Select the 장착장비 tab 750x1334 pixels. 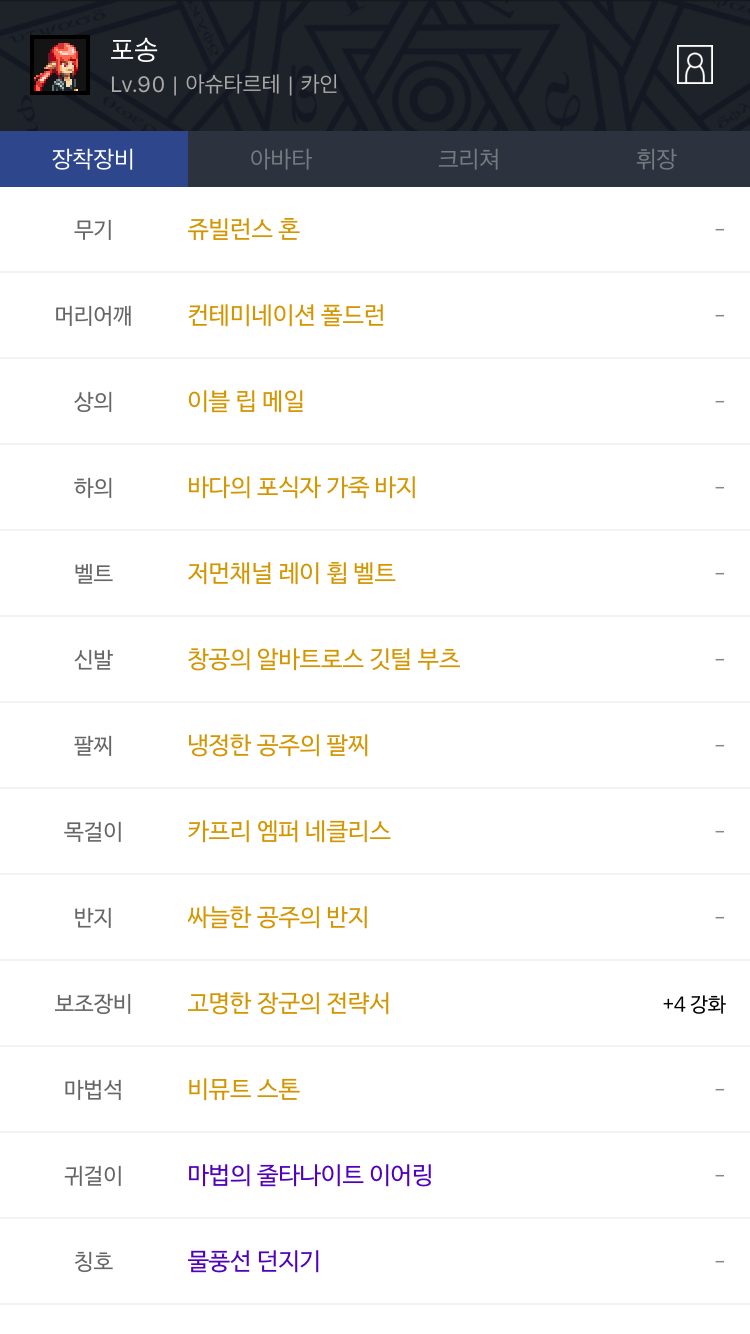pos(93,159)
